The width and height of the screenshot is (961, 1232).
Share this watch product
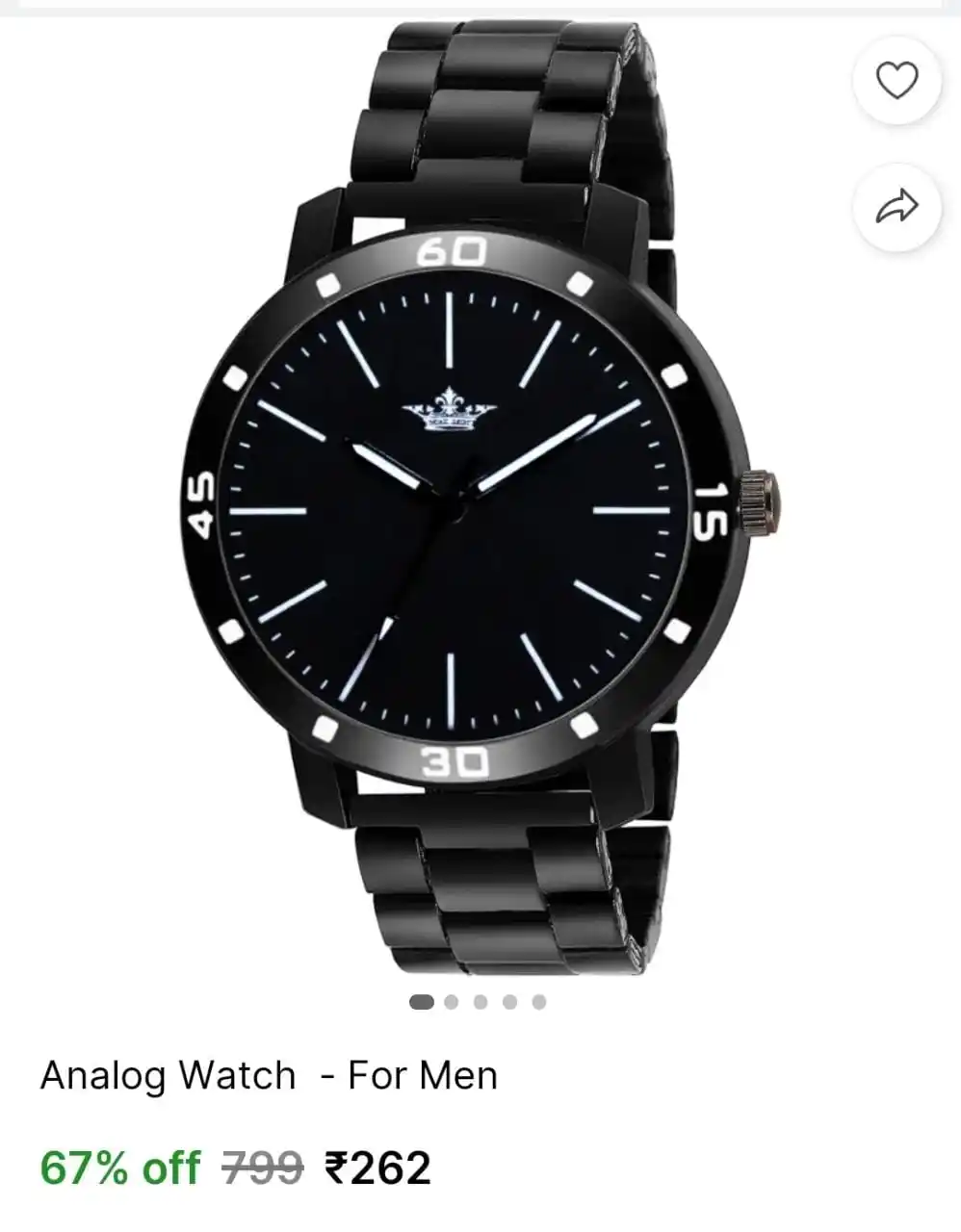896,207
